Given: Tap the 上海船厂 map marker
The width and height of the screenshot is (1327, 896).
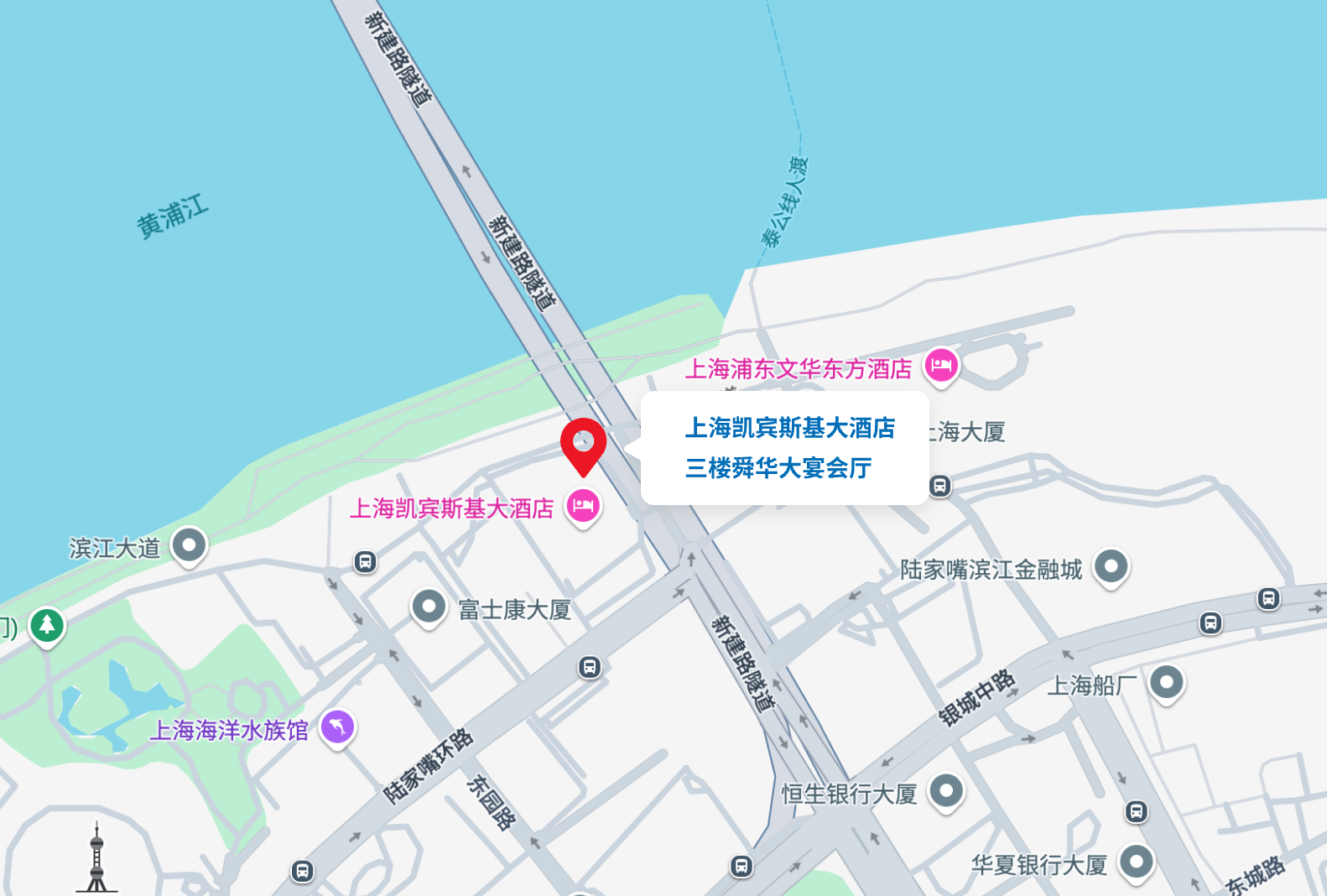Looking at the screenshot, I should click(x=1166, y=682).
